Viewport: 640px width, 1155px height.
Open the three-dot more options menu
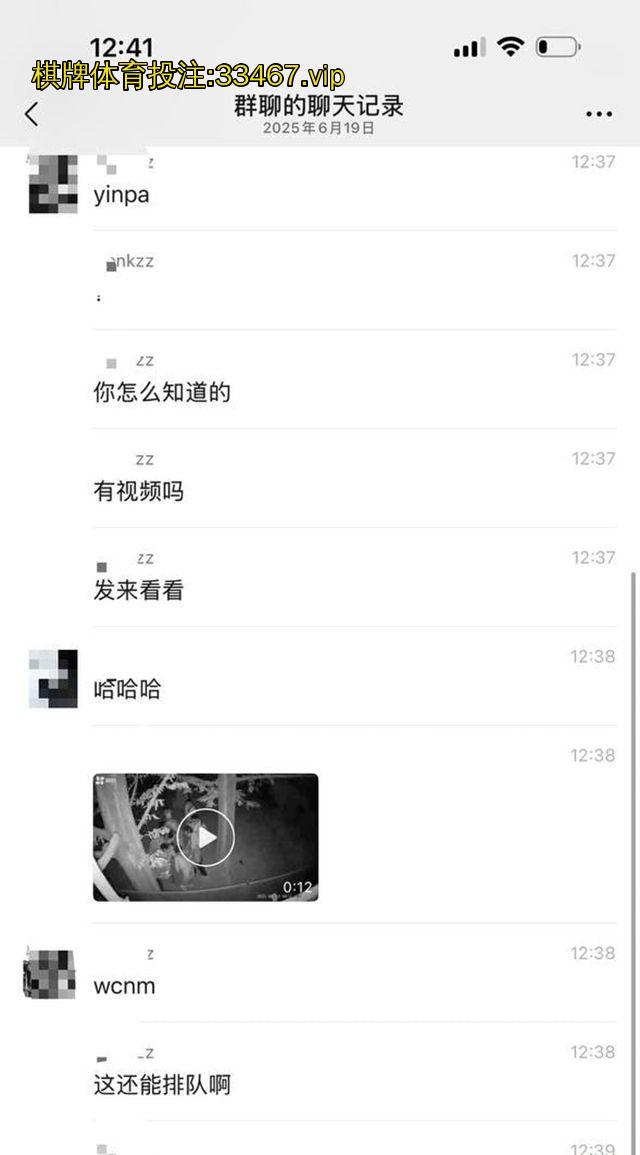pyautogui.click(x=598, y=114)
